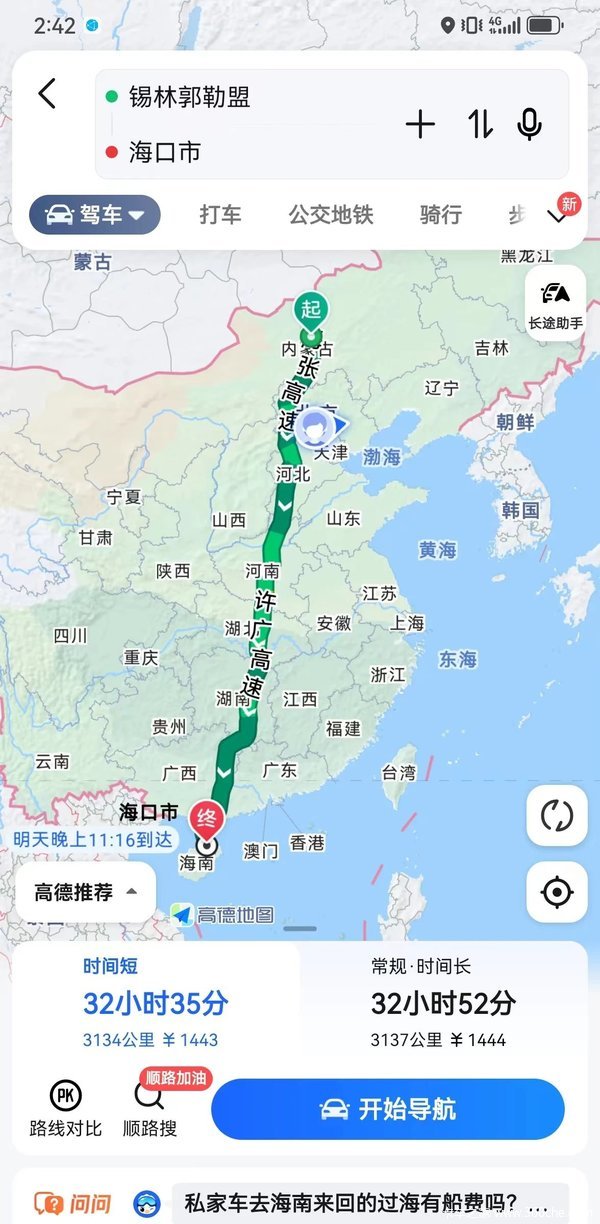Open 路线对比 route comparison

tap(66, 1108)
